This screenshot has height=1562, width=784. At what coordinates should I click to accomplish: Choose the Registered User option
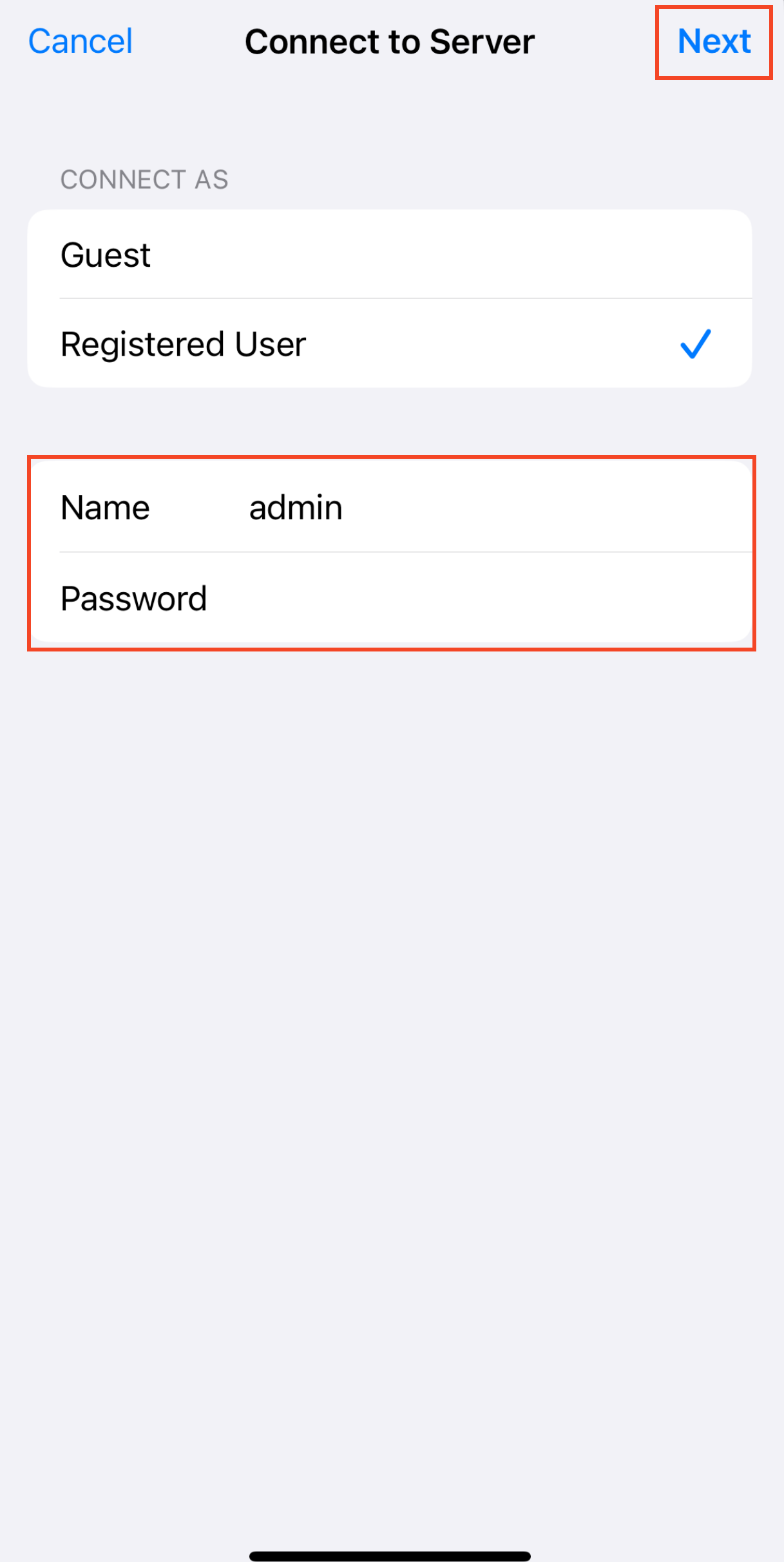[x=389, y=343]
